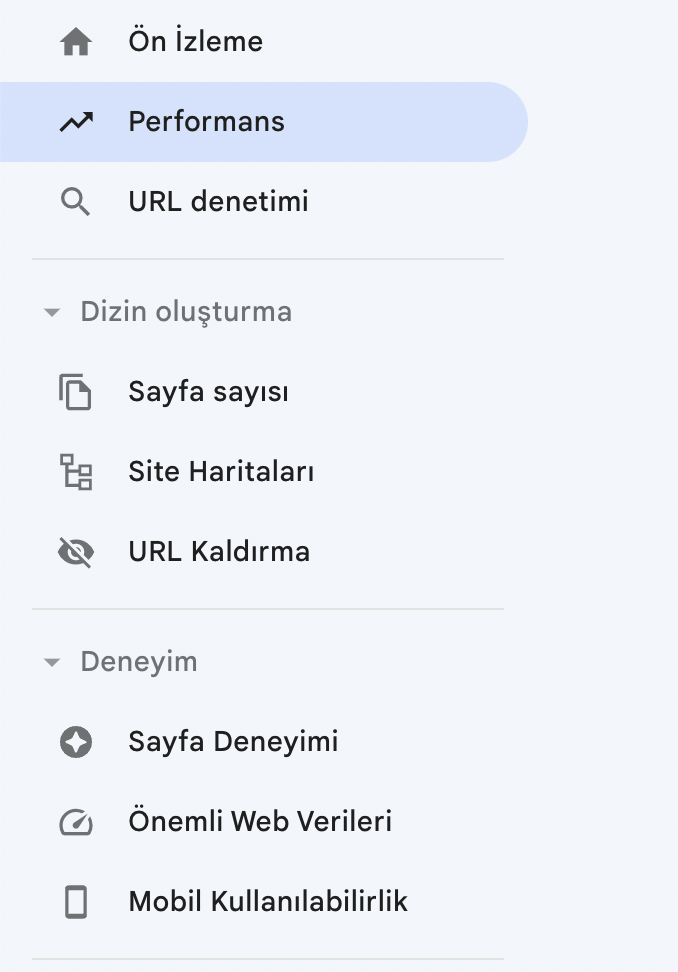Collapse the Dizin oluşturma section
Viewport: 678px width, 972px height.
coord(53,312)
